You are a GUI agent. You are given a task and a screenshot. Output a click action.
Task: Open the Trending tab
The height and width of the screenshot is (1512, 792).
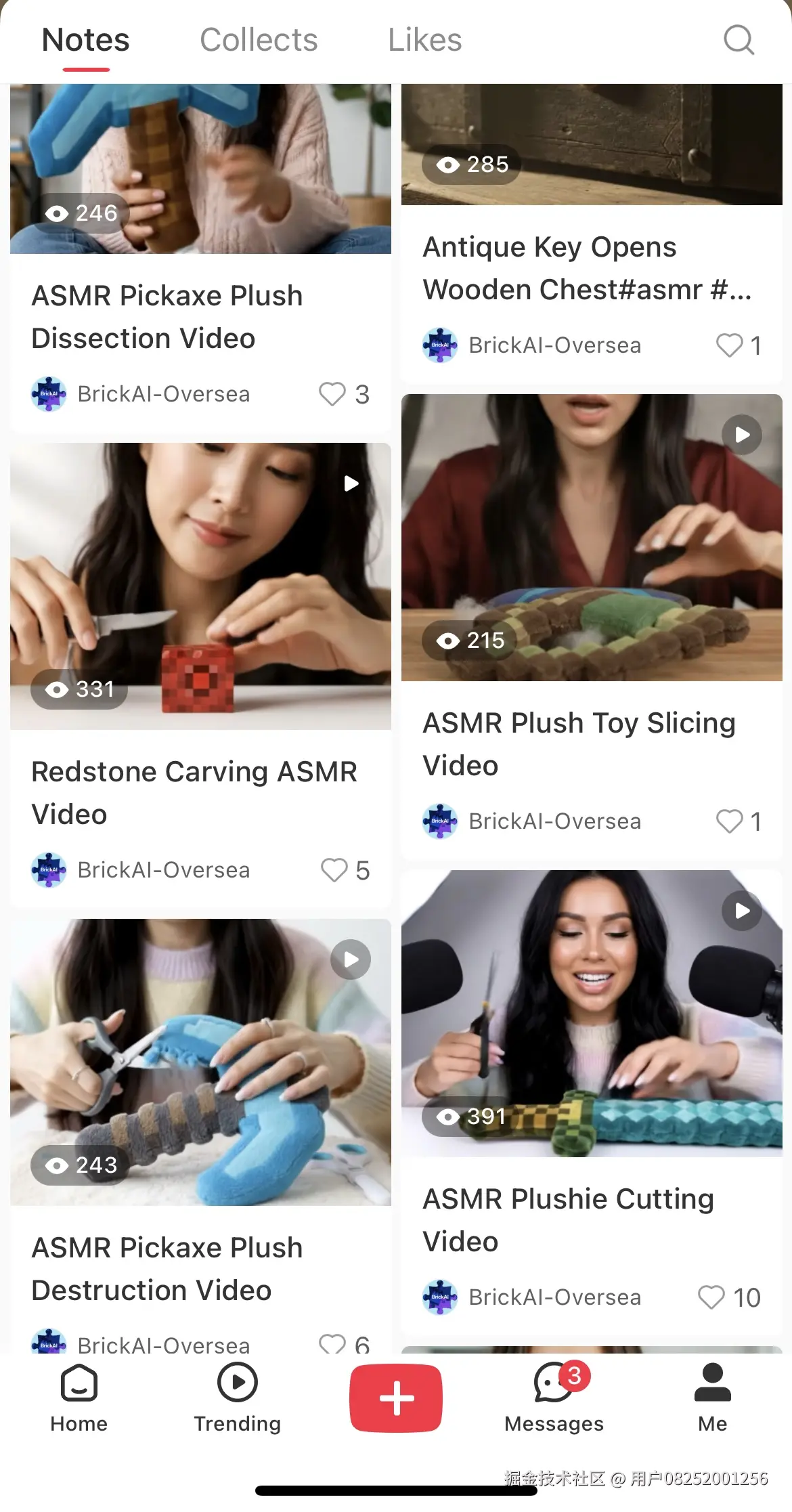click(237, 1397)
